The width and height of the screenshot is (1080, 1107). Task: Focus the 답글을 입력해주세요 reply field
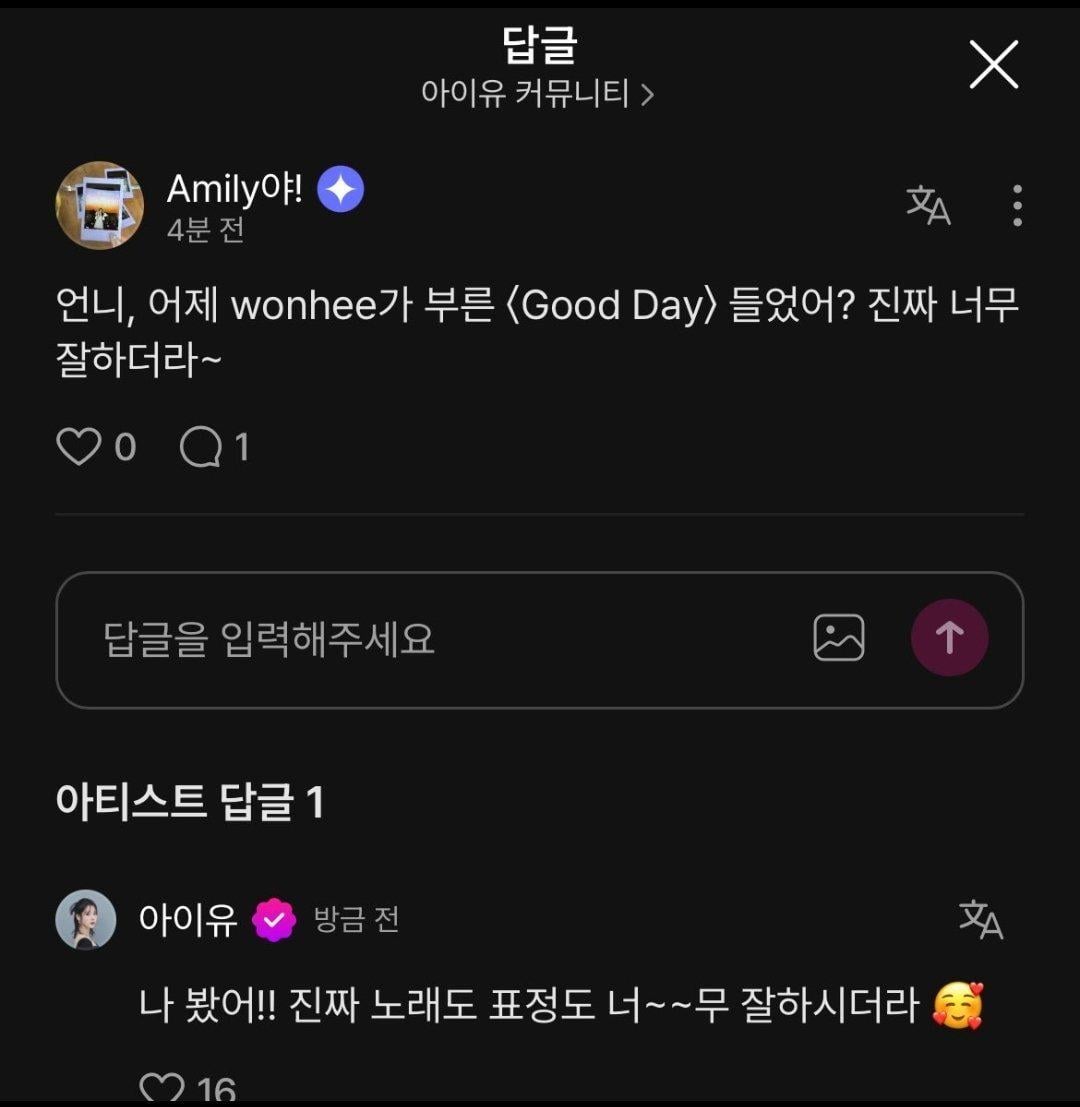point(430,639)
